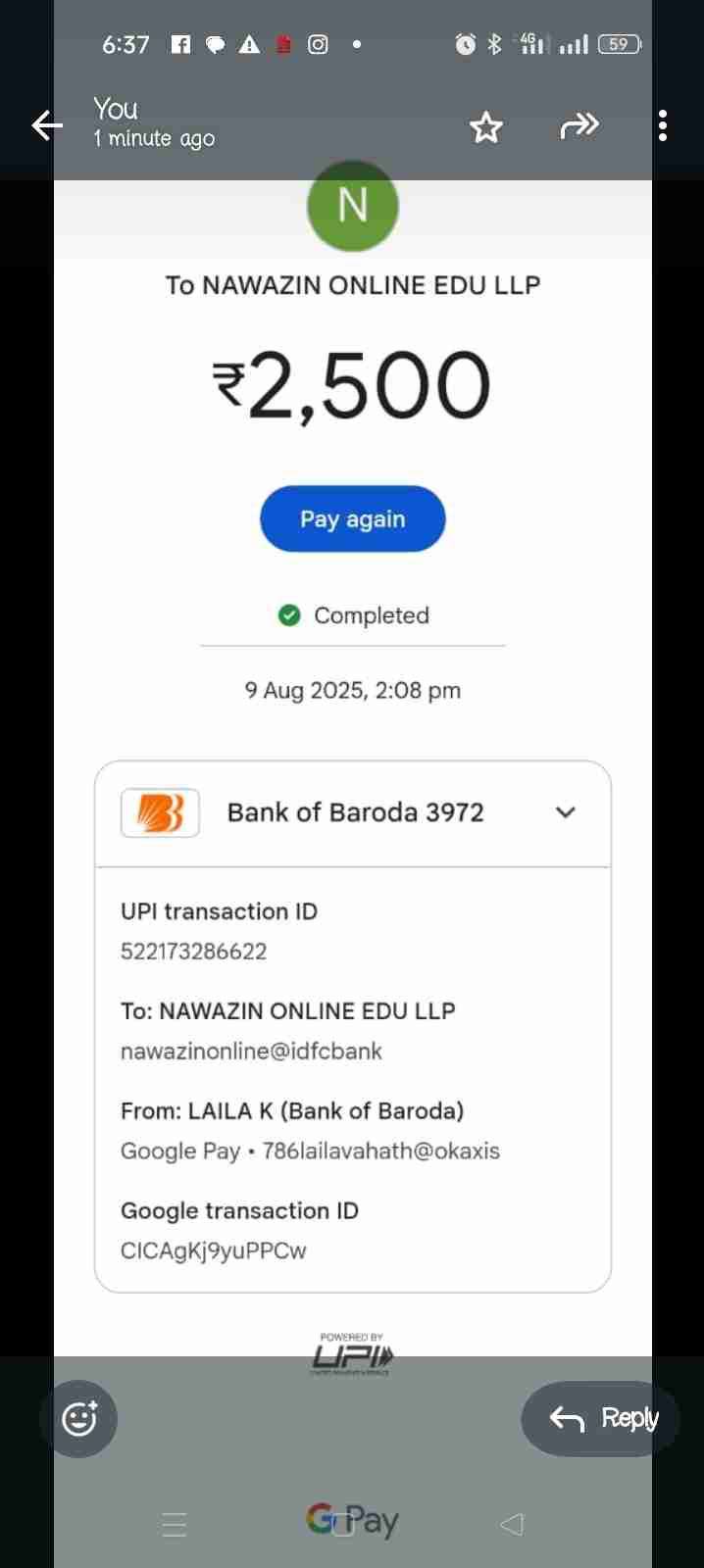Star this message
This screenshot has height=1568, width=704.
(485, 127)
